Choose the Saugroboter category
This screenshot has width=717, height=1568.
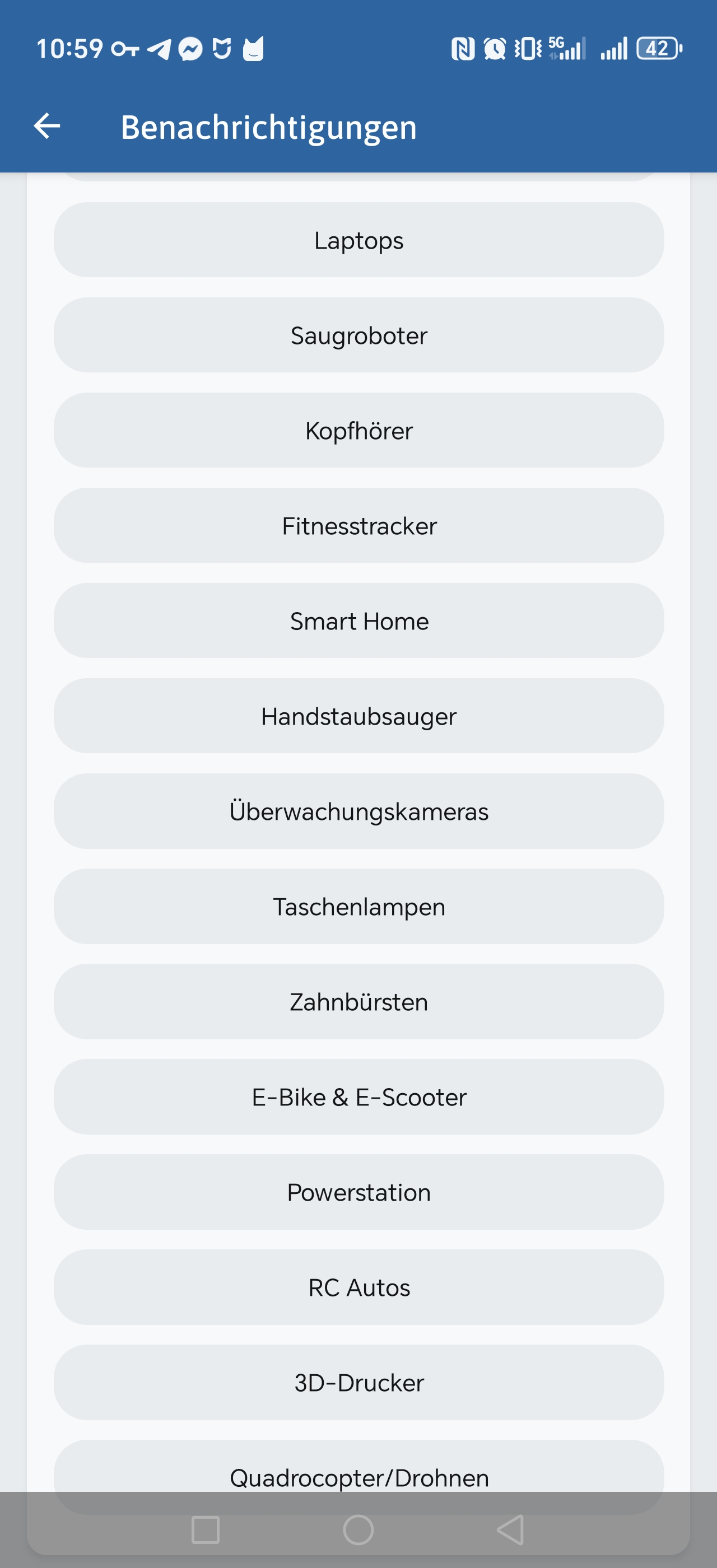pos(358,335)
